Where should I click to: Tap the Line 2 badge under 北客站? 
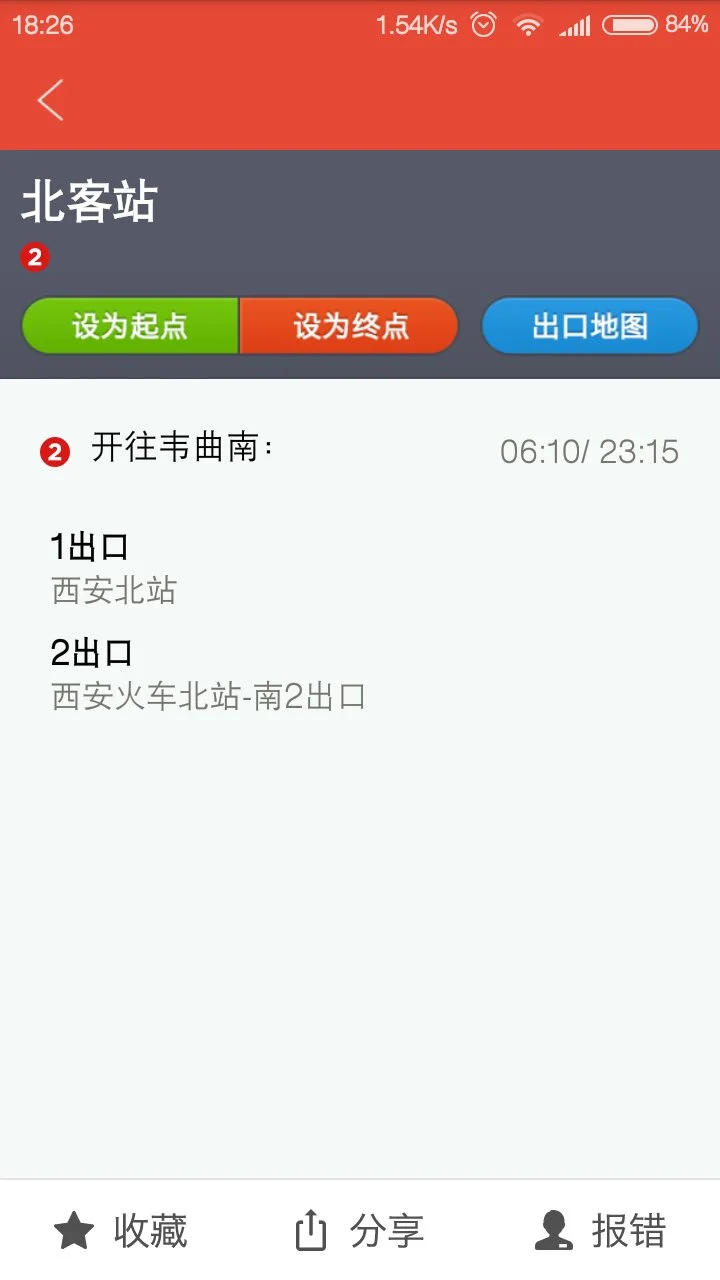pyautogui.click(x=36, y=257)
